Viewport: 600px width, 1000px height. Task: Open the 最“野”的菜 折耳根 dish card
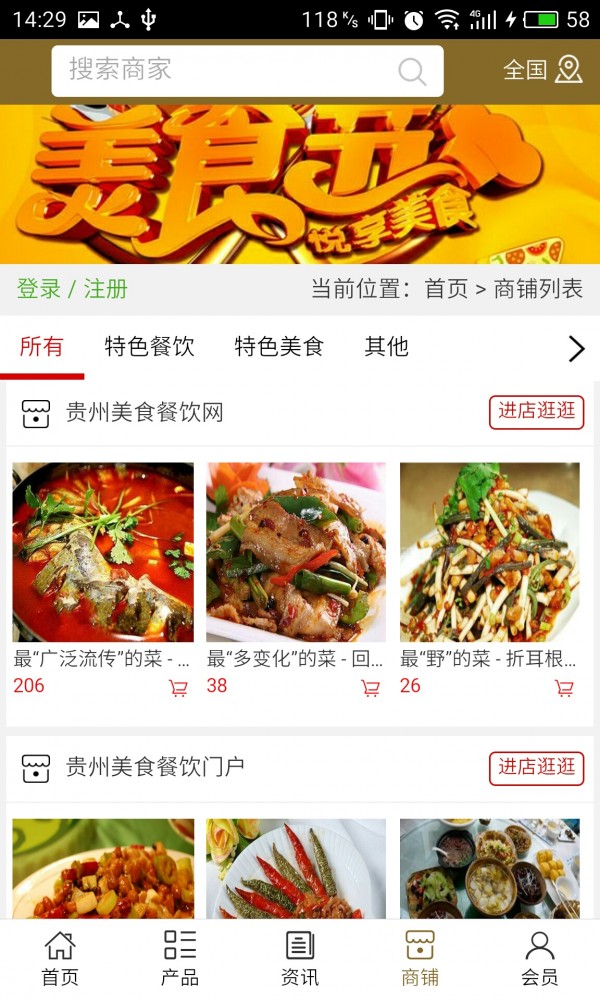pyautogui.click(x=489, y=552)
